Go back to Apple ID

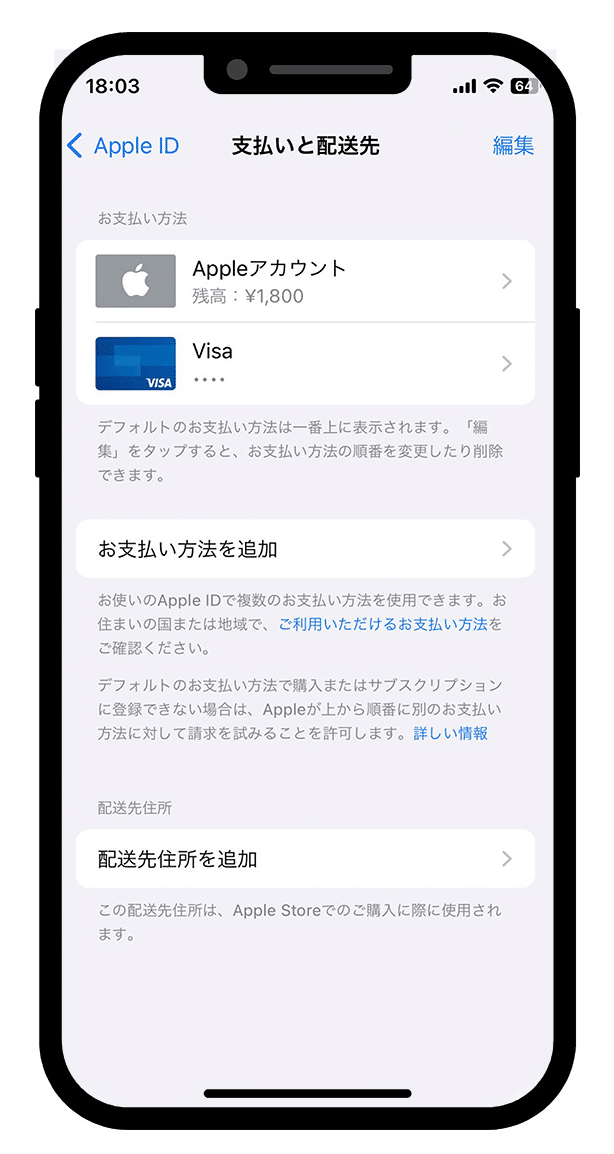pos(122,146)
